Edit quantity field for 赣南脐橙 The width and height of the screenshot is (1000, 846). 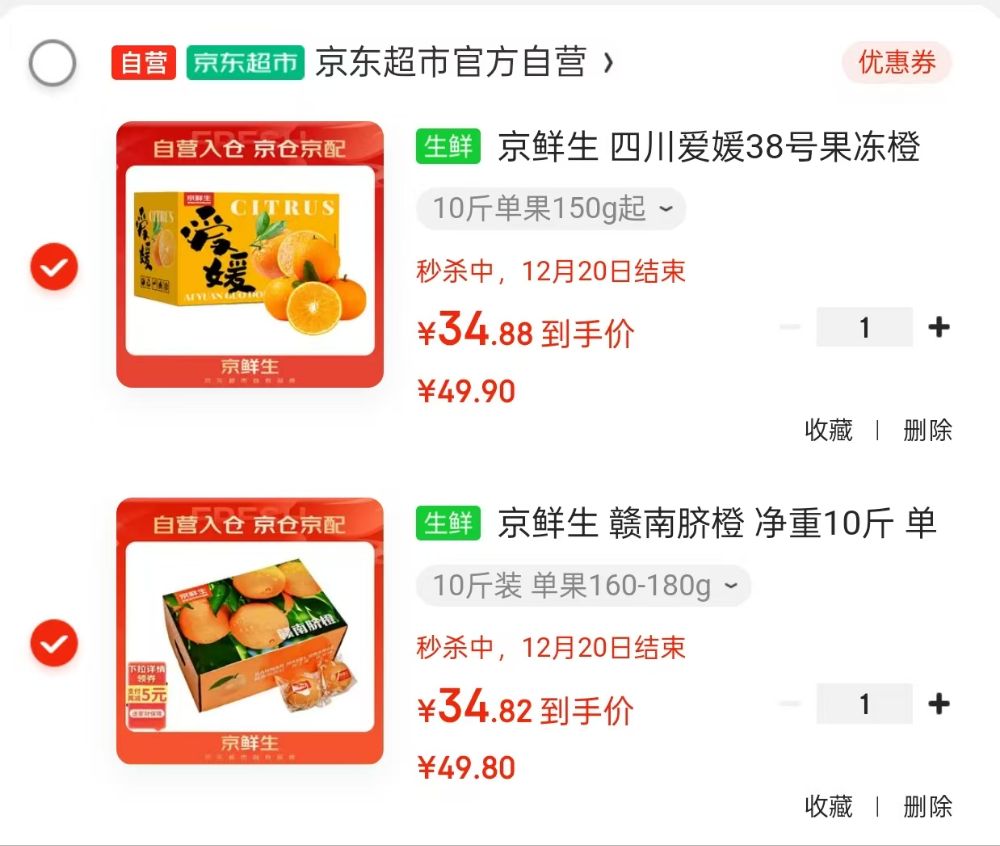point(864,704)
